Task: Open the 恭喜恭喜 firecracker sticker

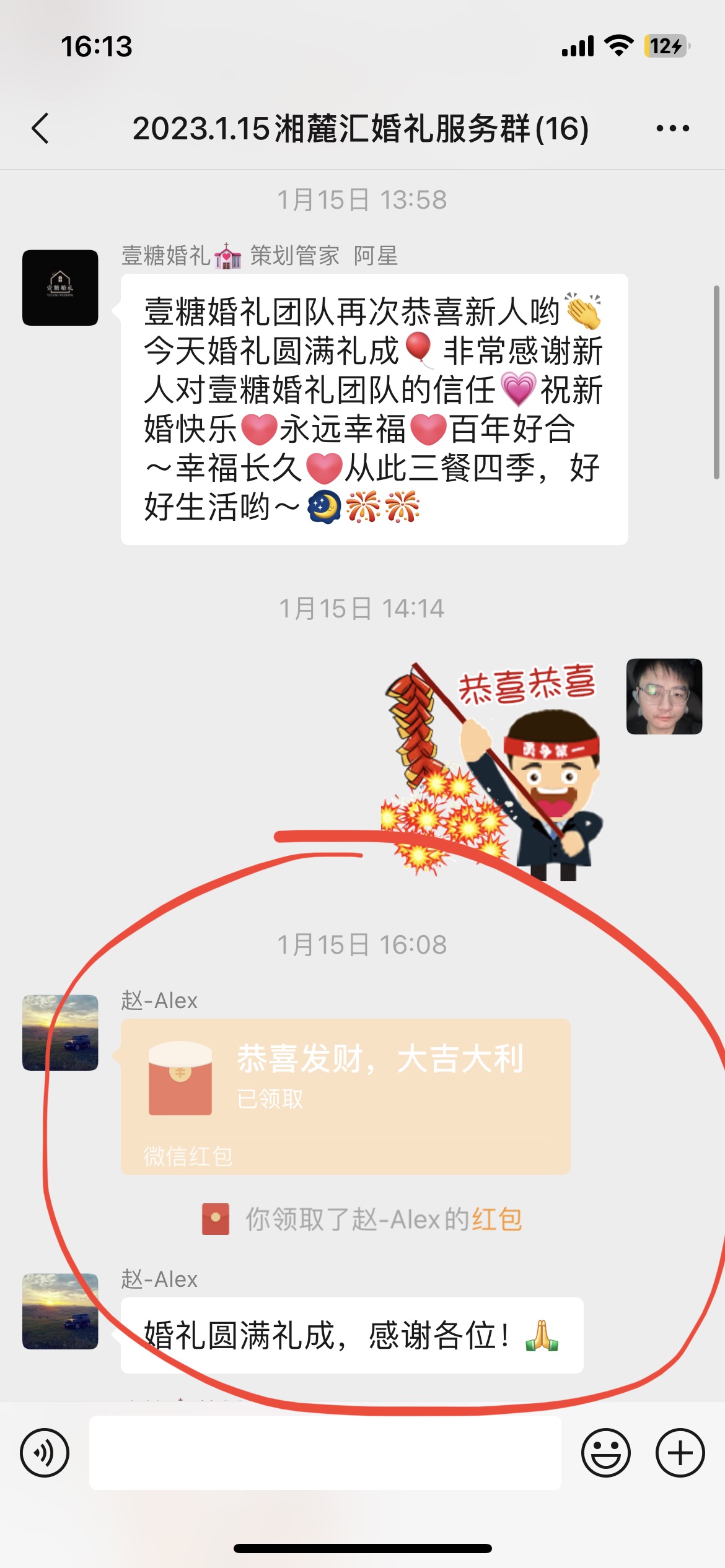Action: pos(491,769)
